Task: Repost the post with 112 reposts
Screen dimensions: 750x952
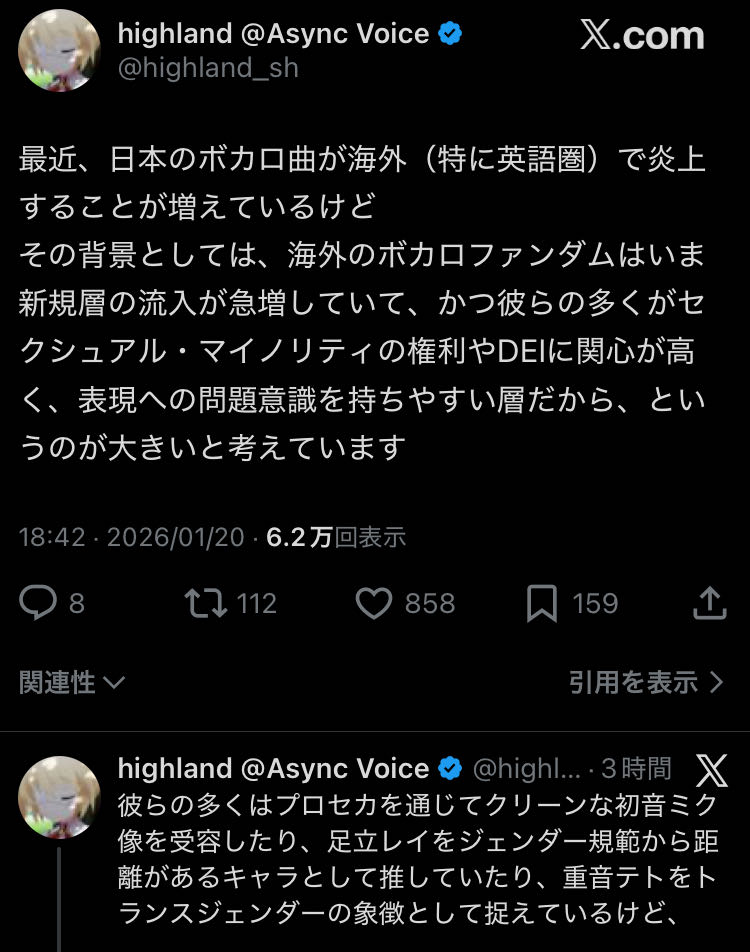Action: [x=207, y=603]
